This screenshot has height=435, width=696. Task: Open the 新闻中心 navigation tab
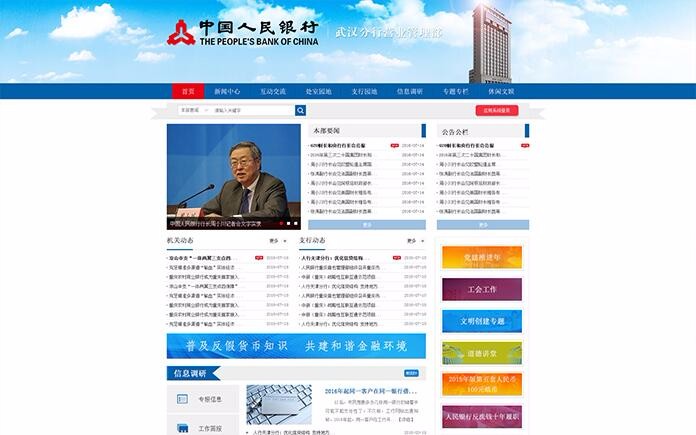[x=227, y=91]
